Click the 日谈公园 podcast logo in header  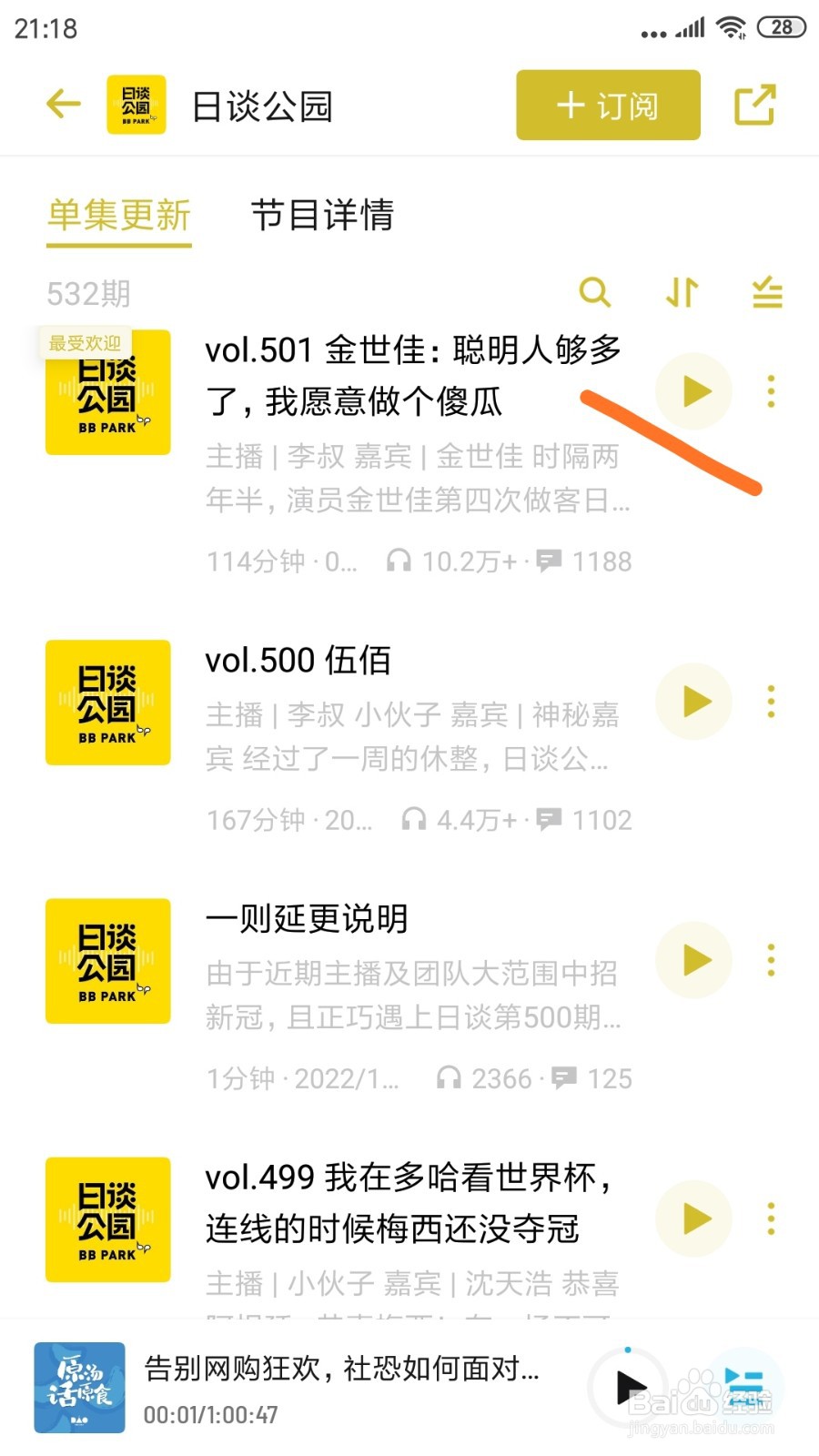(135, 103)
